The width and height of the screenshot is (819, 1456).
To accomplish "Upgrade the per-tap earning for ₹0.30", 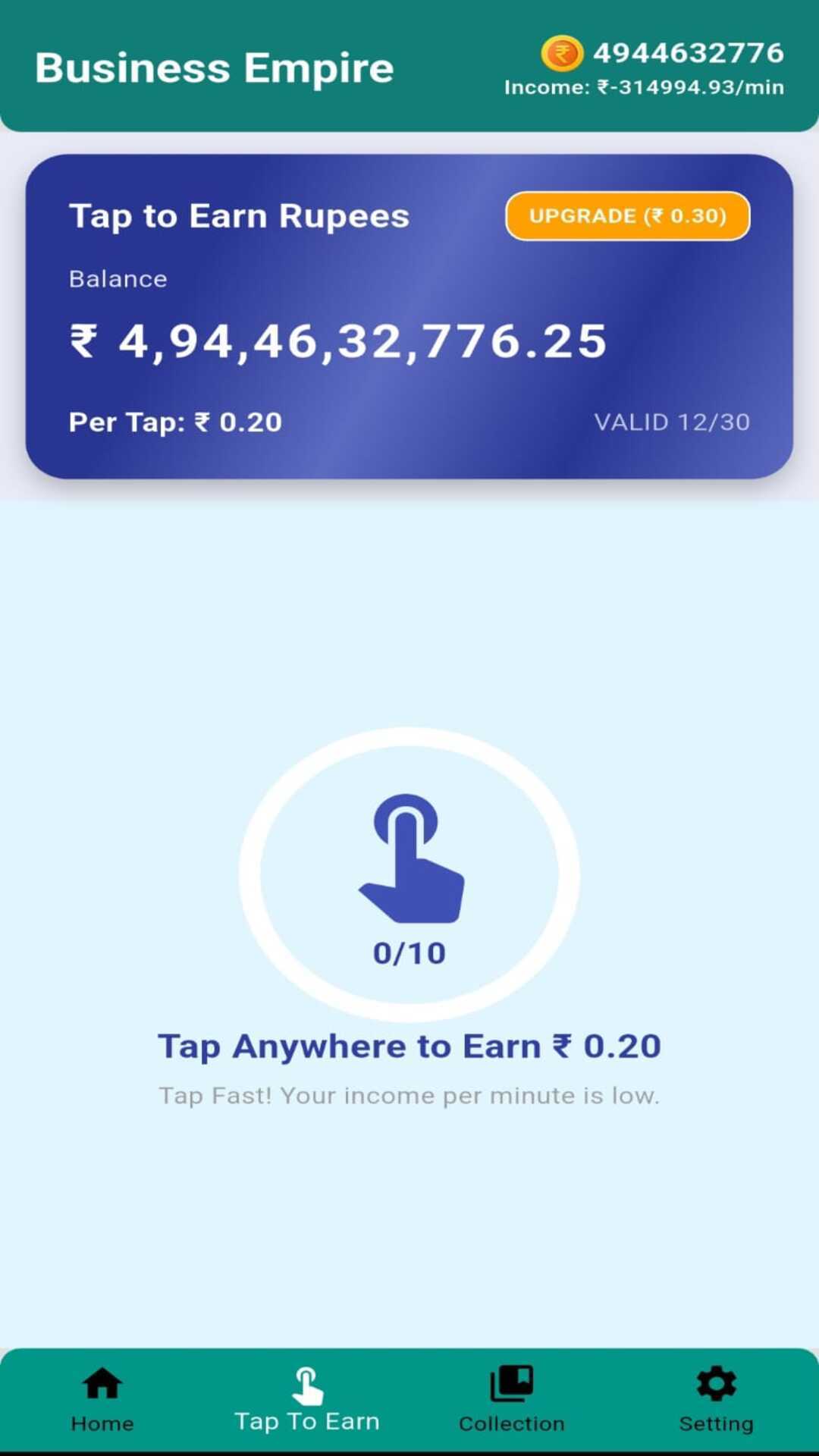I will point(627,216).
